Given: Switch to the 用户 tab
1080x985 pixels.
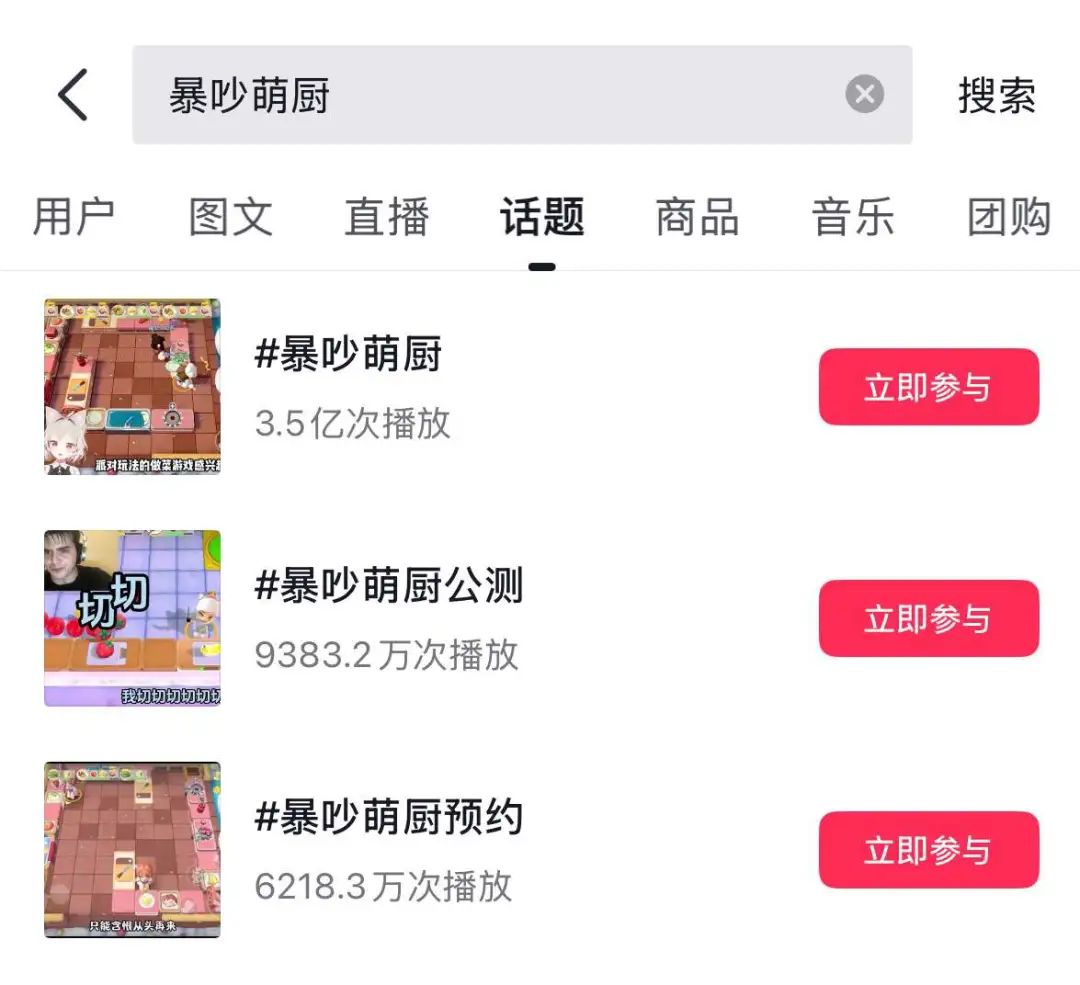Looking at the screenshot, I should [73, 217].
